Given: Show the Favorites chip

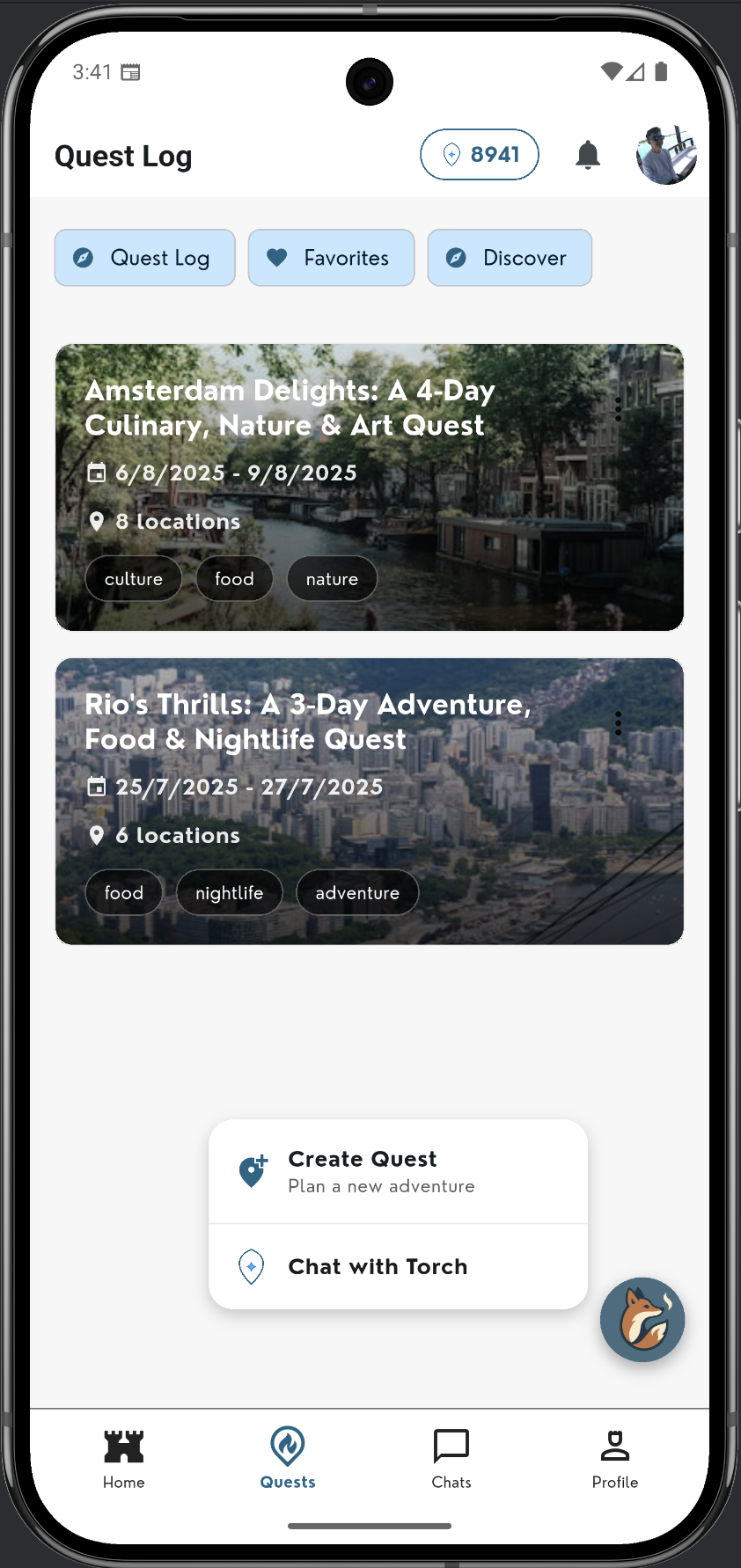Looking at the screenshot, I should click(x=331, y=258).
